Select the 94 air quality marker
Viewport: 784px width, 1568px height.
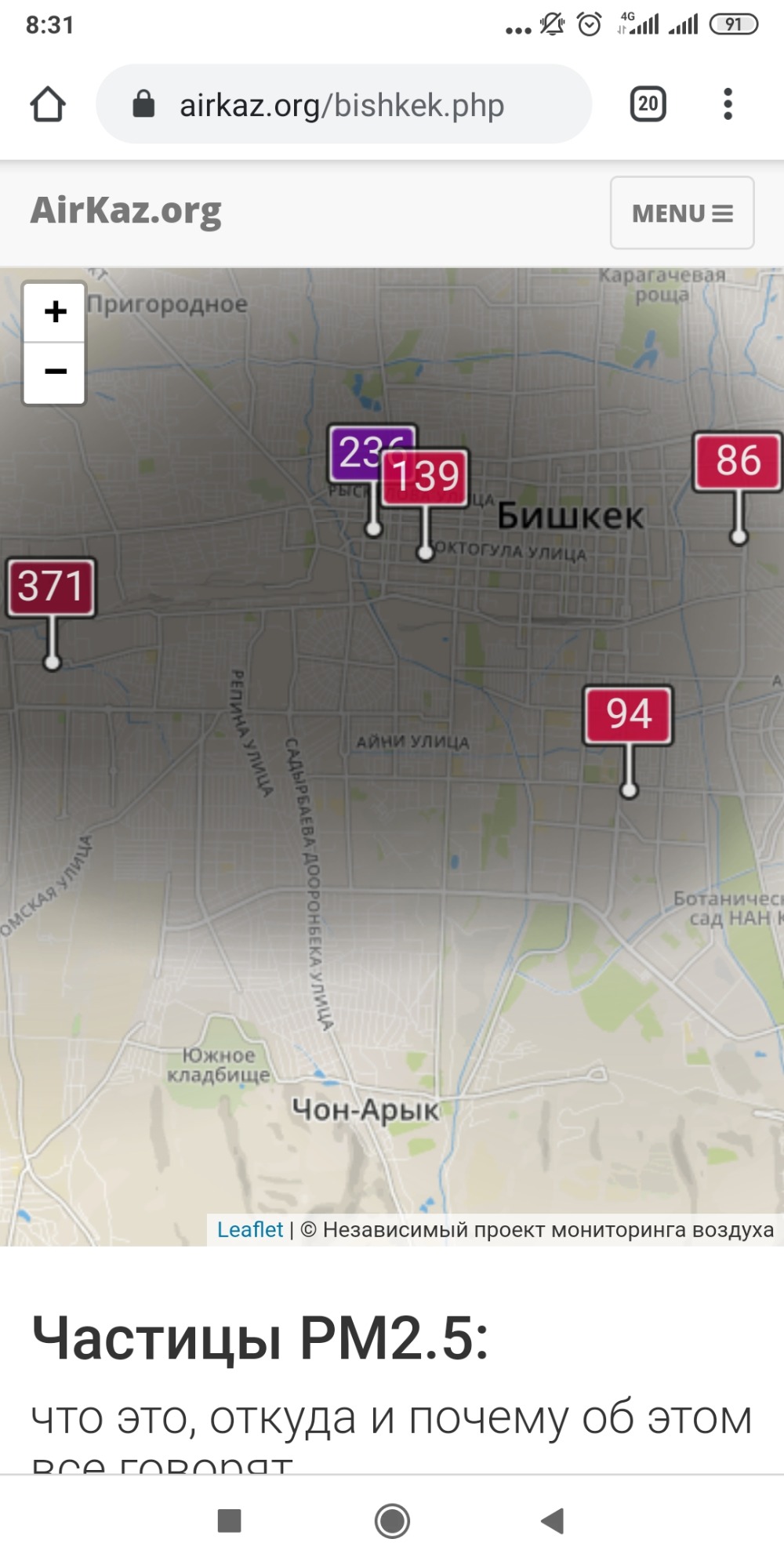point(628,715)
